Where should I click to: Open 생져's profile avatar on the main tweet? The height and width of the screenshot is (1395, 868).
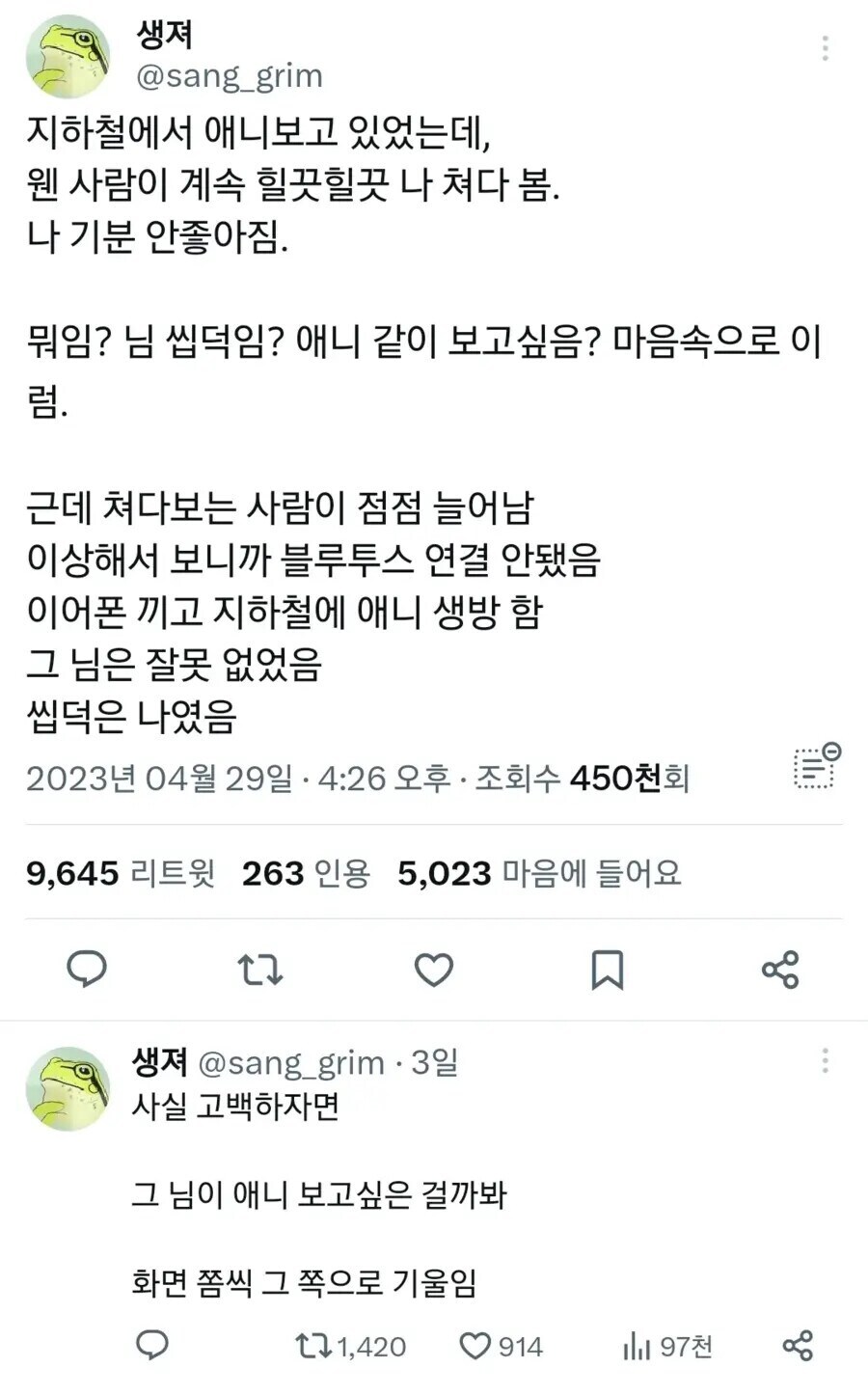point(68,56)
